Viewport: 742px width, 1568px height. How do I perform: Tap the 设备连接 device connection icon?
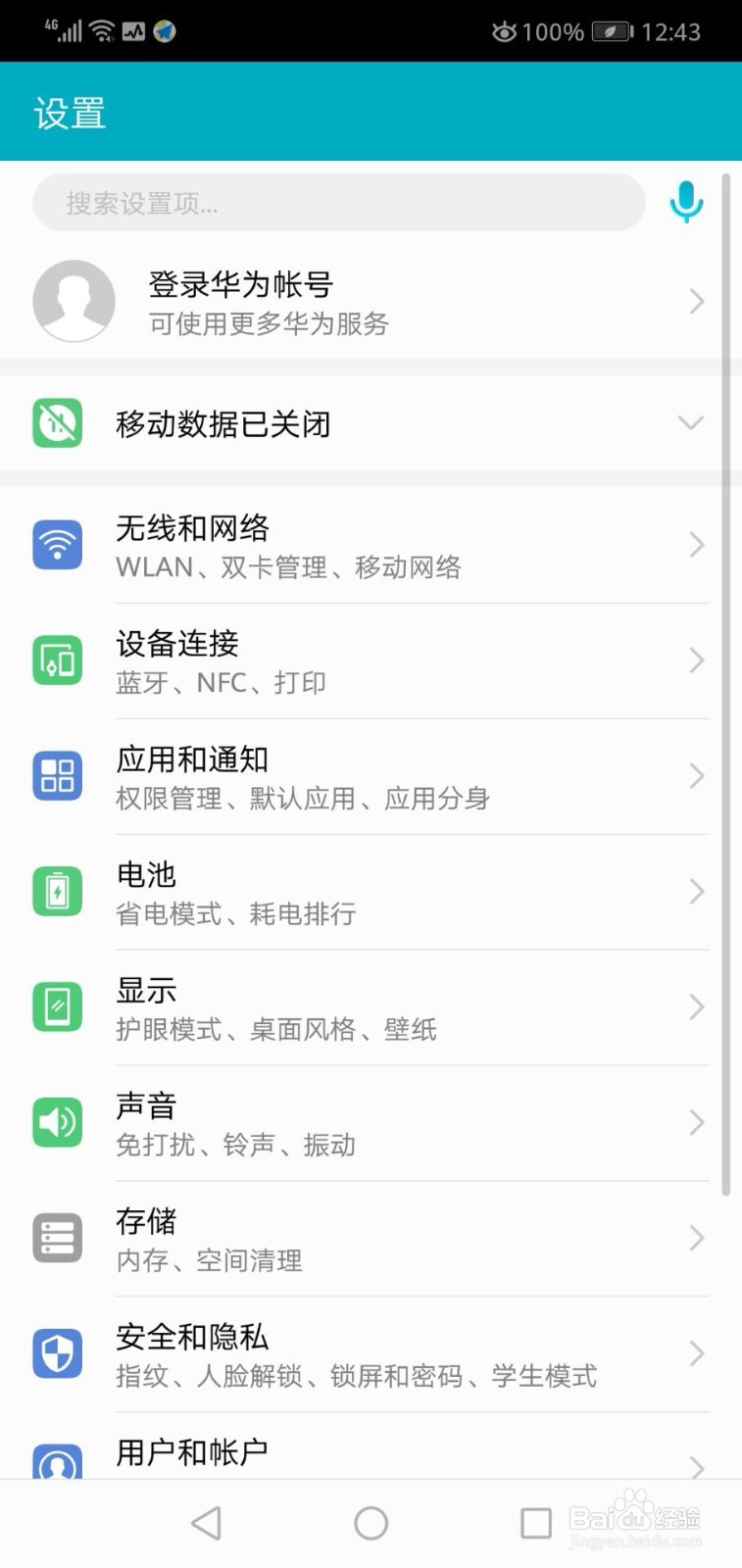[x=57, y=660]
